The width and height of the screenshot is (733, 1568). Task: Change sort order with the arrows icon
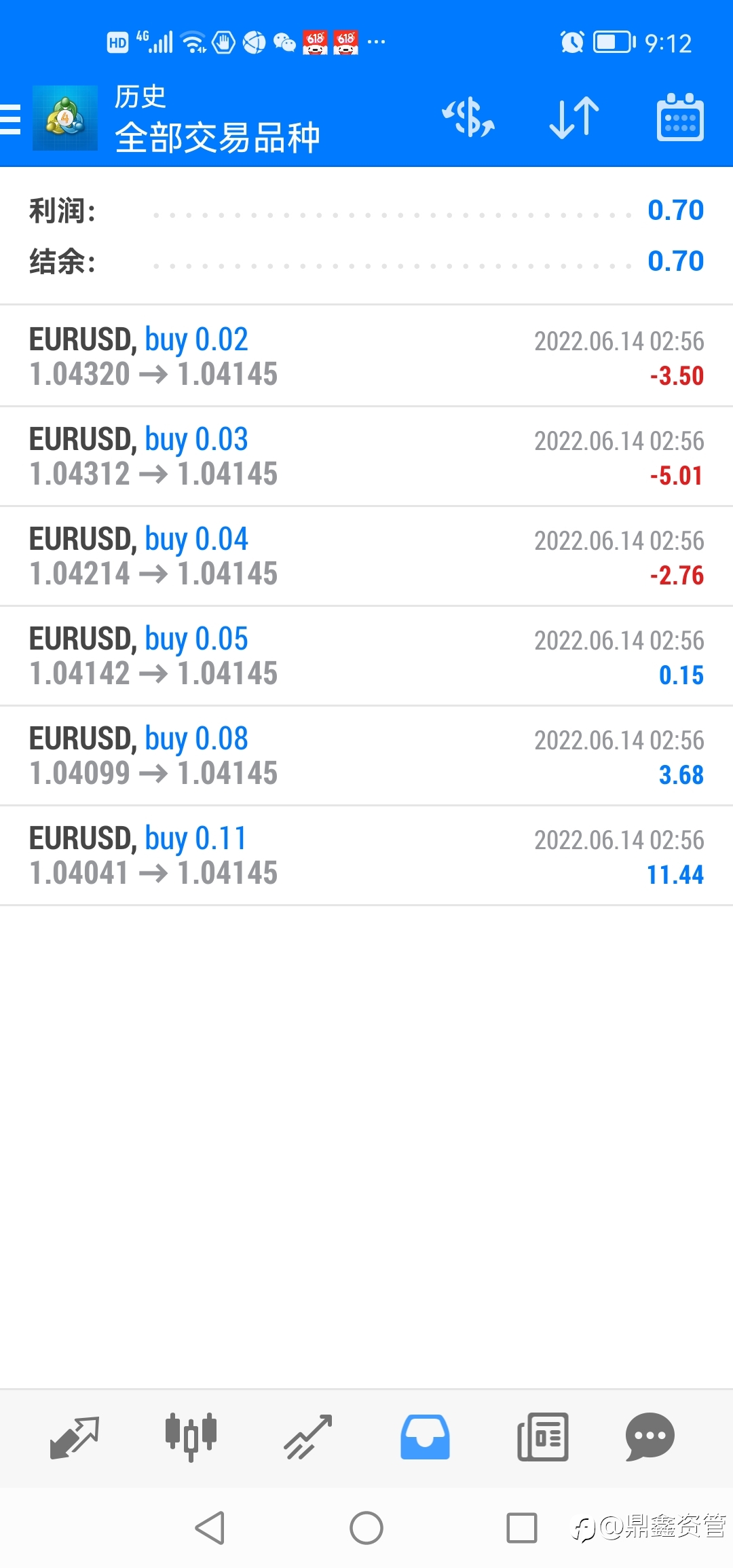pos(574,117)
